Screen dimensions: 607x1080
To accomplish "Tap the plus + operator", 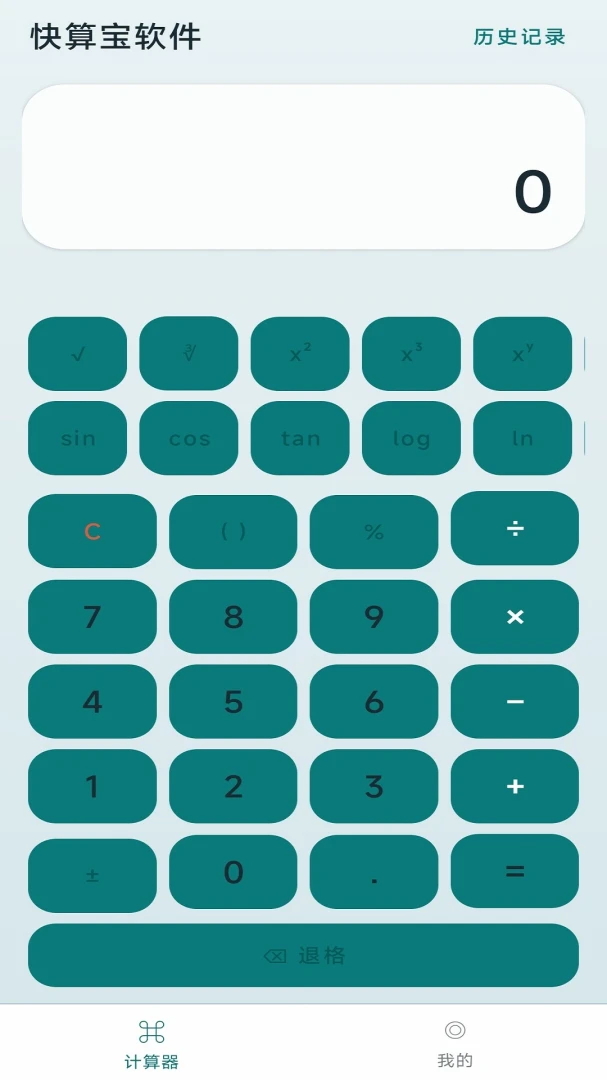I will (x=515, y=786).
